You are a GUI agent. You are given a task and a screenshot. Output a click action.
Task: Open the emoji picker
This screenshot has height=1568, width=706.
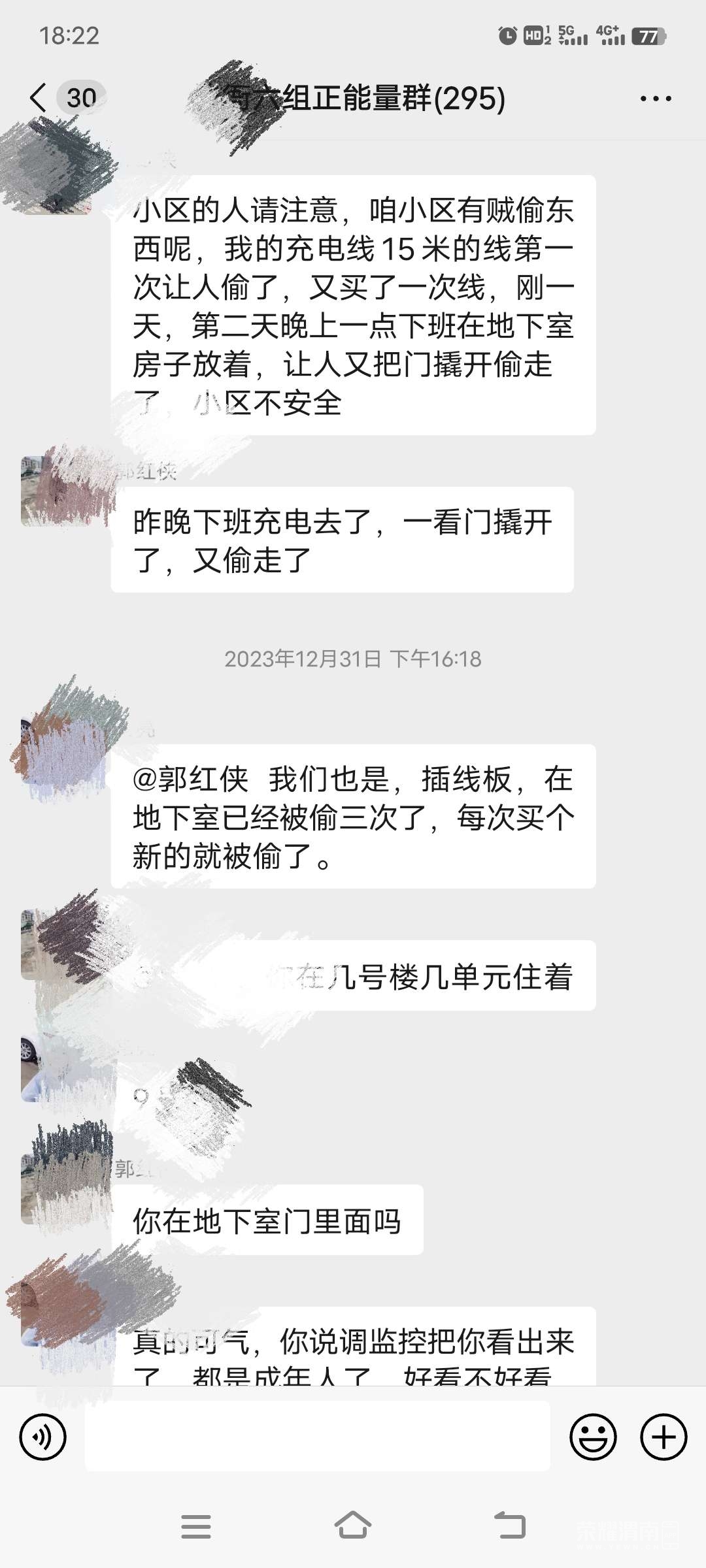(593, 1437)
